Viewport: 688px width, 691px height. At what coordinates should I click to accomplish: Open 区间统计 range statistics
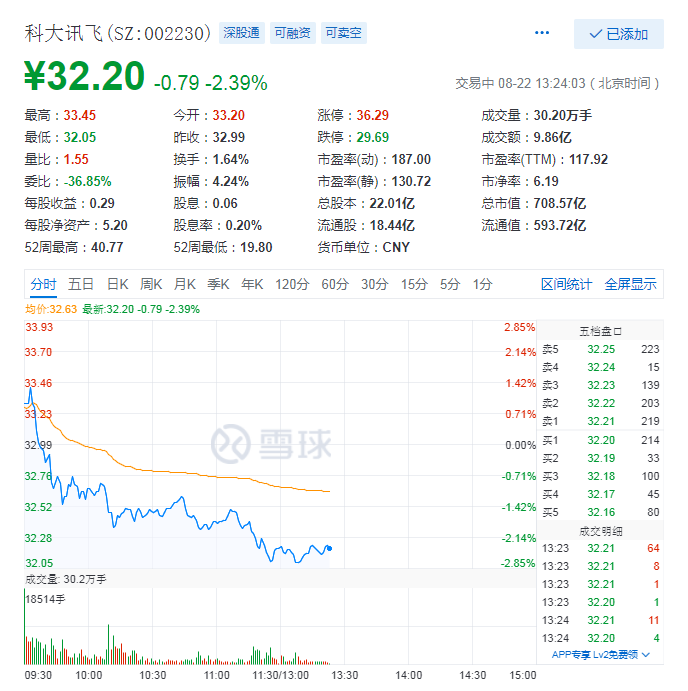click(x=567, y=285)
